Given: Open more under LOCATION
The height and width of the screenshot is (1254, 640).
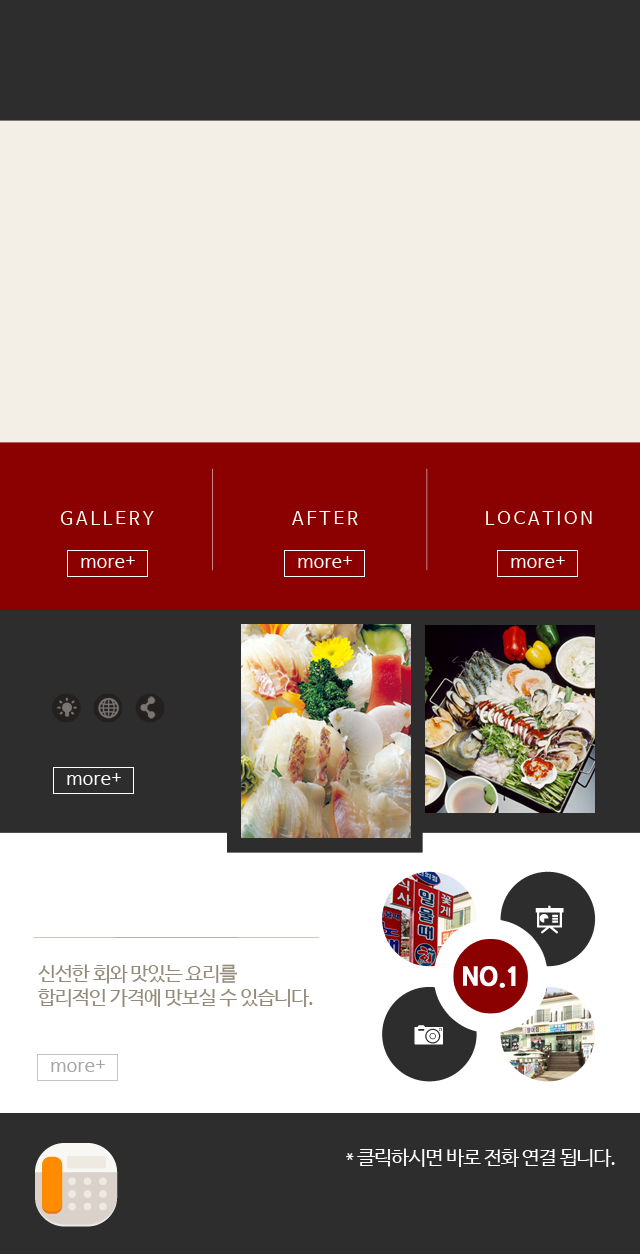Looking at the screenshot, I should 537,563.
